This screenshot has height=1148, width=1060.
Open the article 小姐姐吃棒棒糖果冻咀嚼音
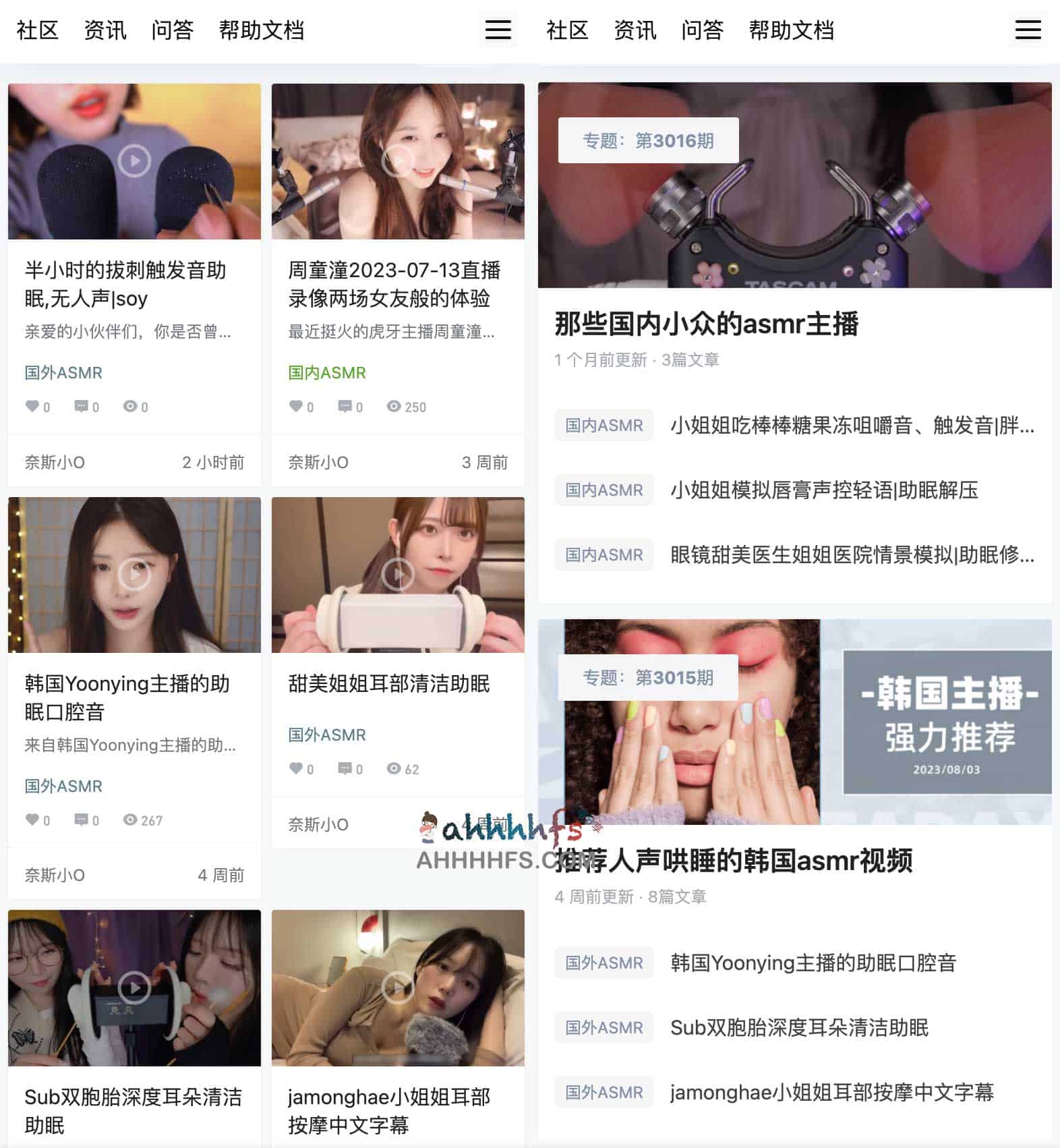click(x=852, y=426)
